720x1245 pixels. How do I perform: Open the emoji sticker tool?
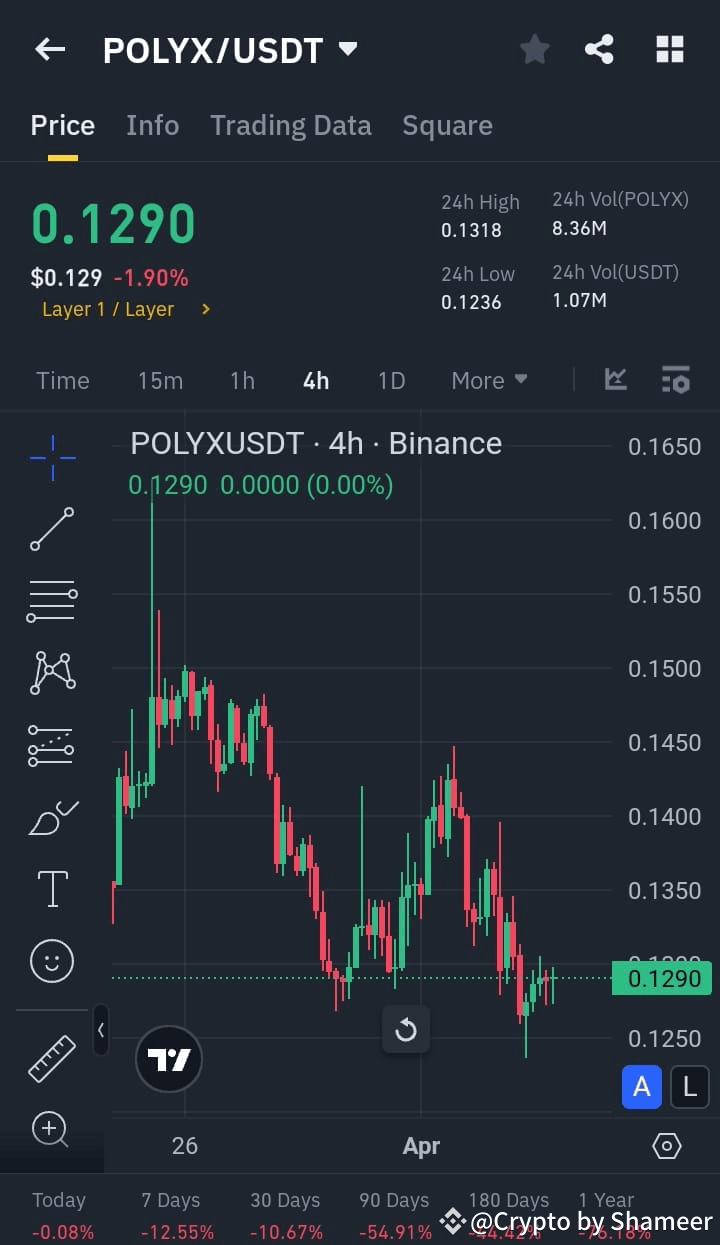[51, 960]
